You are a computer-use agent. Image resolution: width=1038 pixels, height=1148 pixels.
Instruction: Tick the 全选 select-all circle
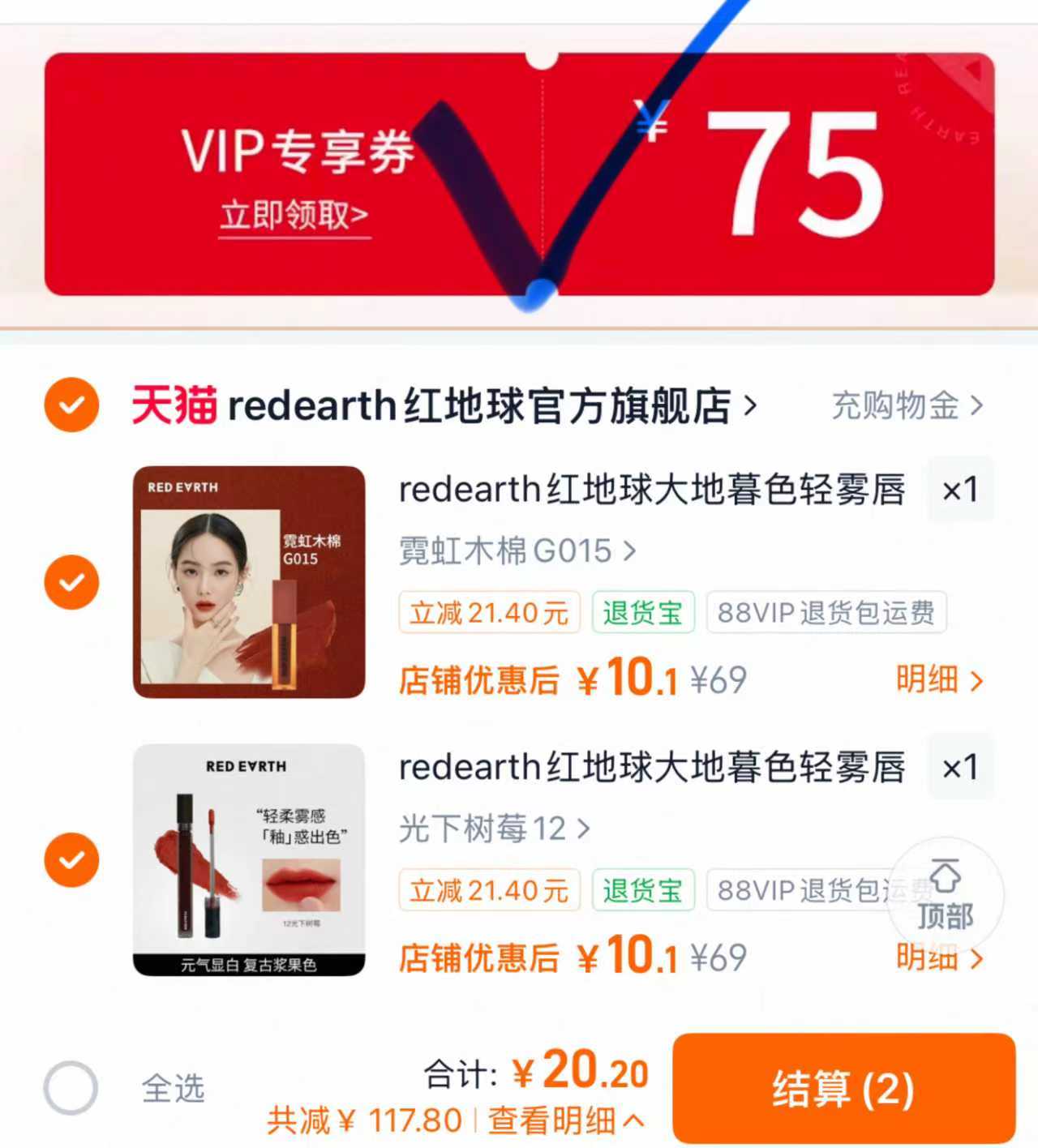tap(71, 1088)
